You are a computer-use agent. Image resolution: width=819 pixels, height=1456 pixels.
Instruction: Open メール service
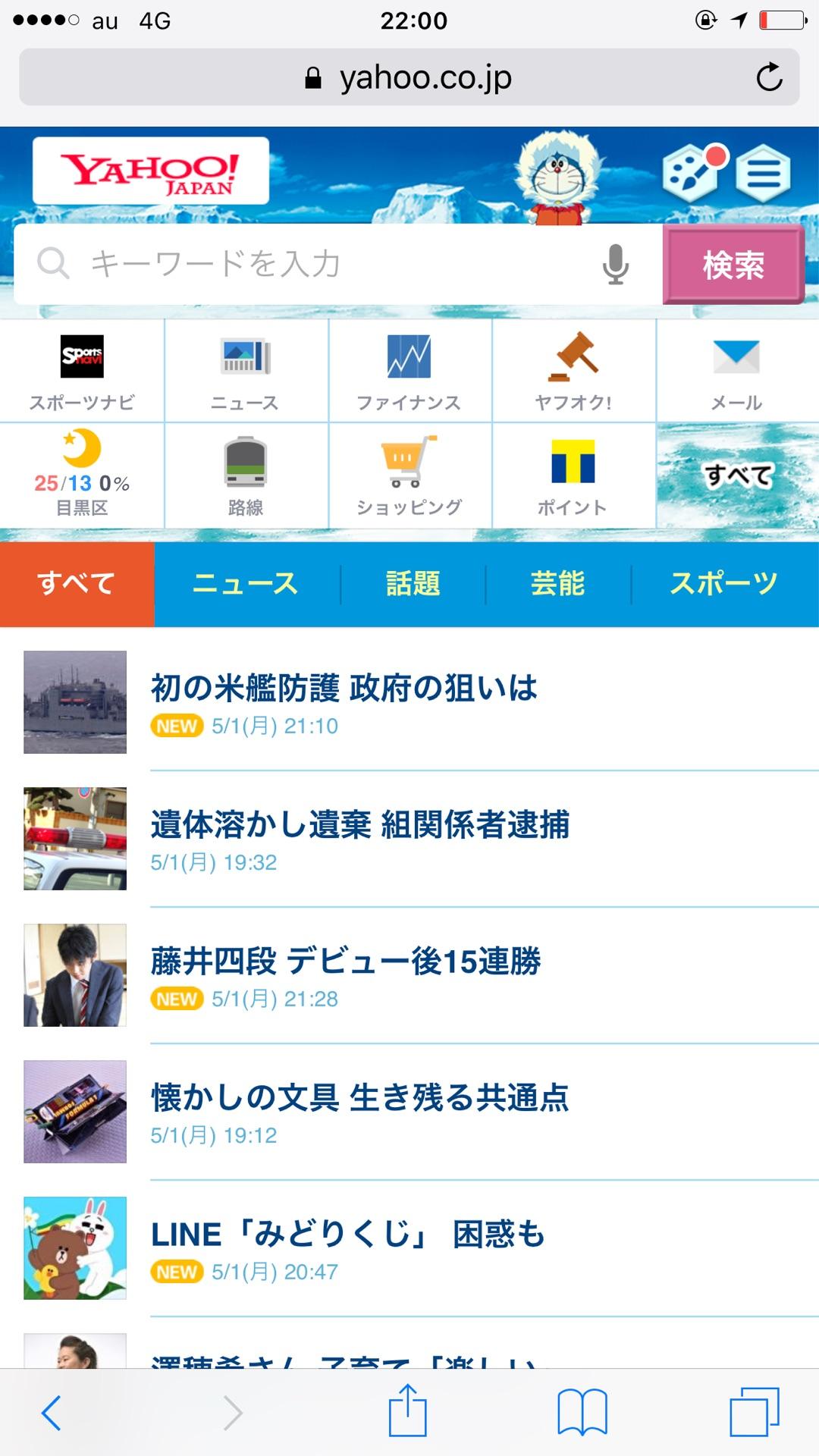click(737, 370)
